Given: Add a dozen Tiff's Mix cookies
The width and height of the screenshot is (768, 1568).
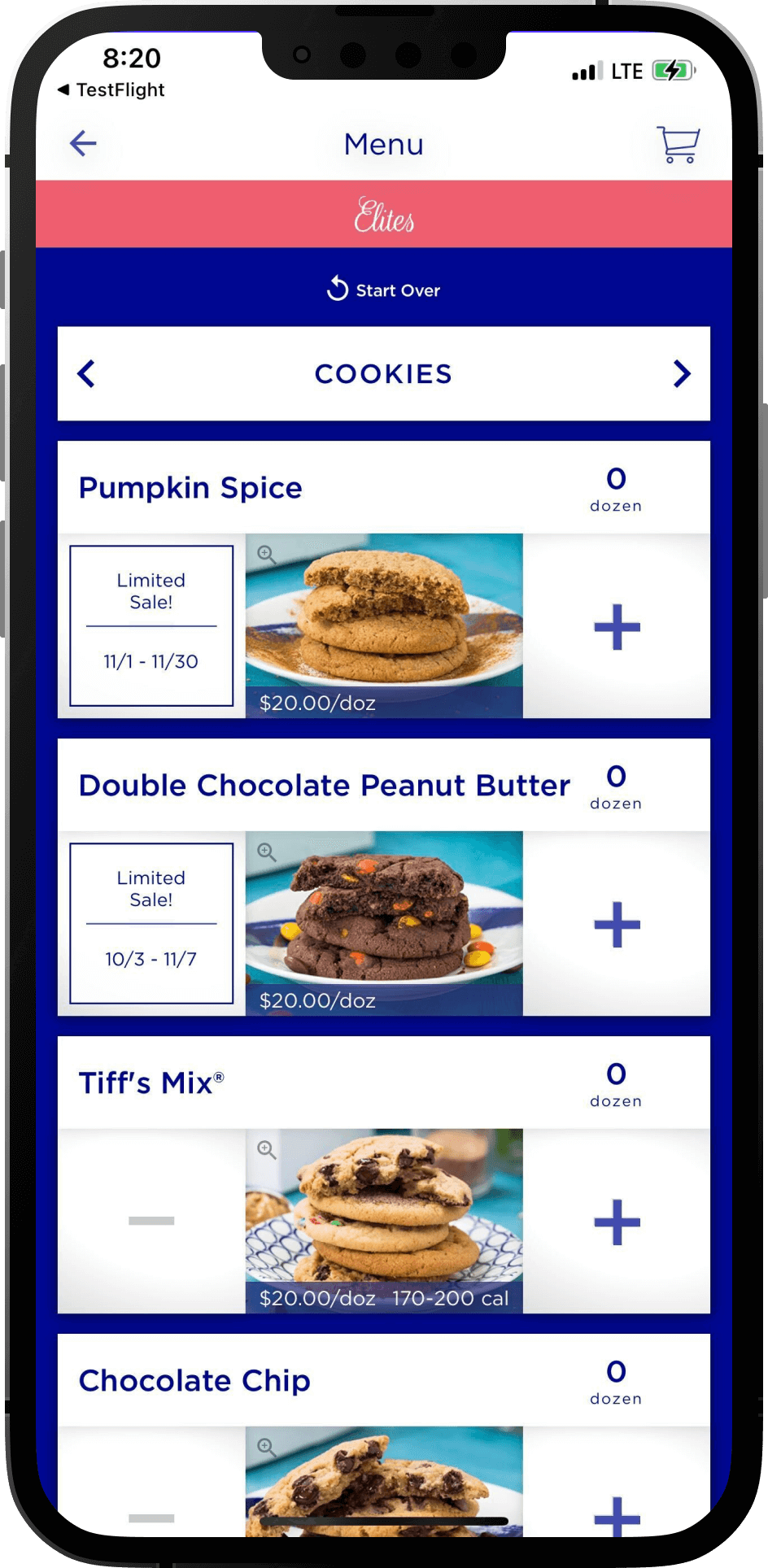Looking at the screenshot, I should tap(617, 1222).
